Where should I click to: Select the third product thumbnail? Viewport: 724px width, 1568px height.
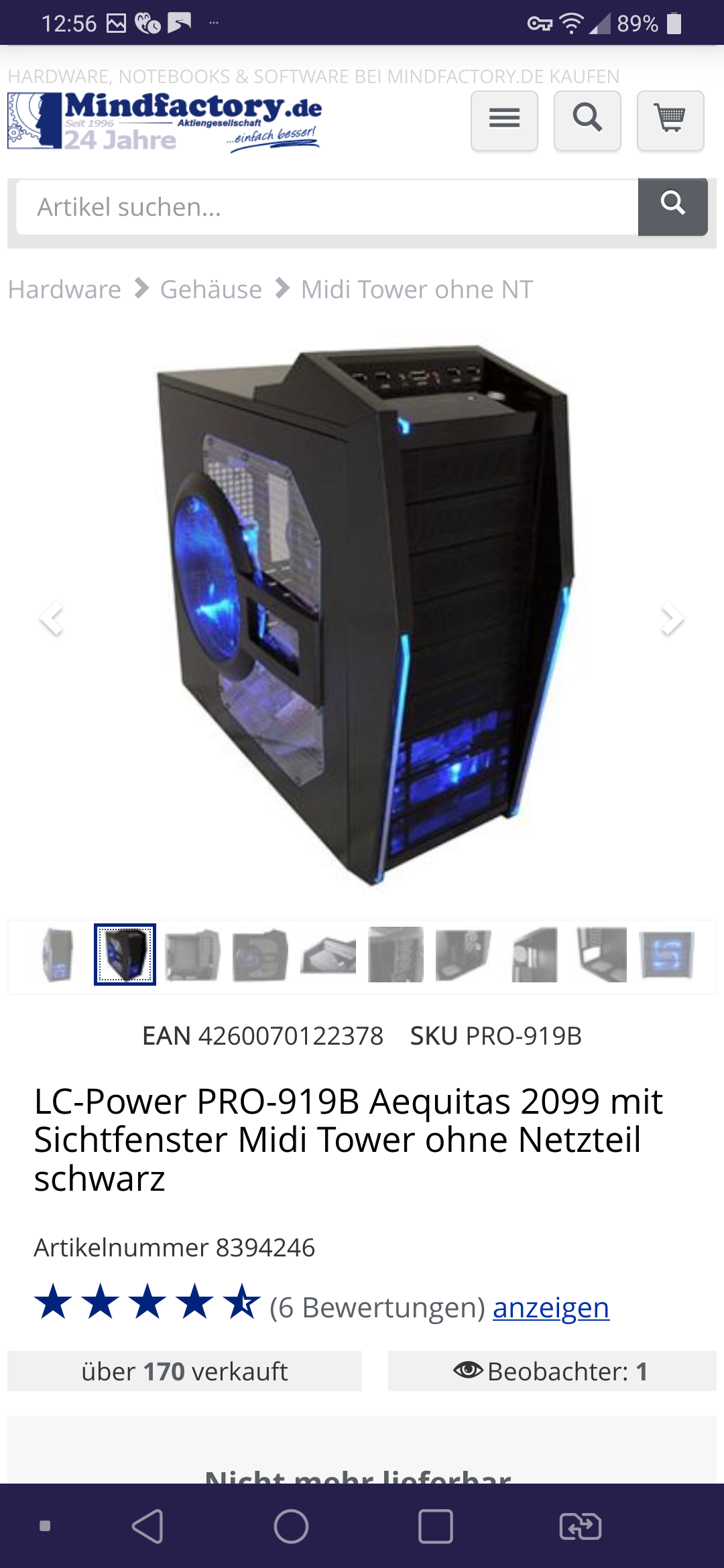tap(192, 955)
